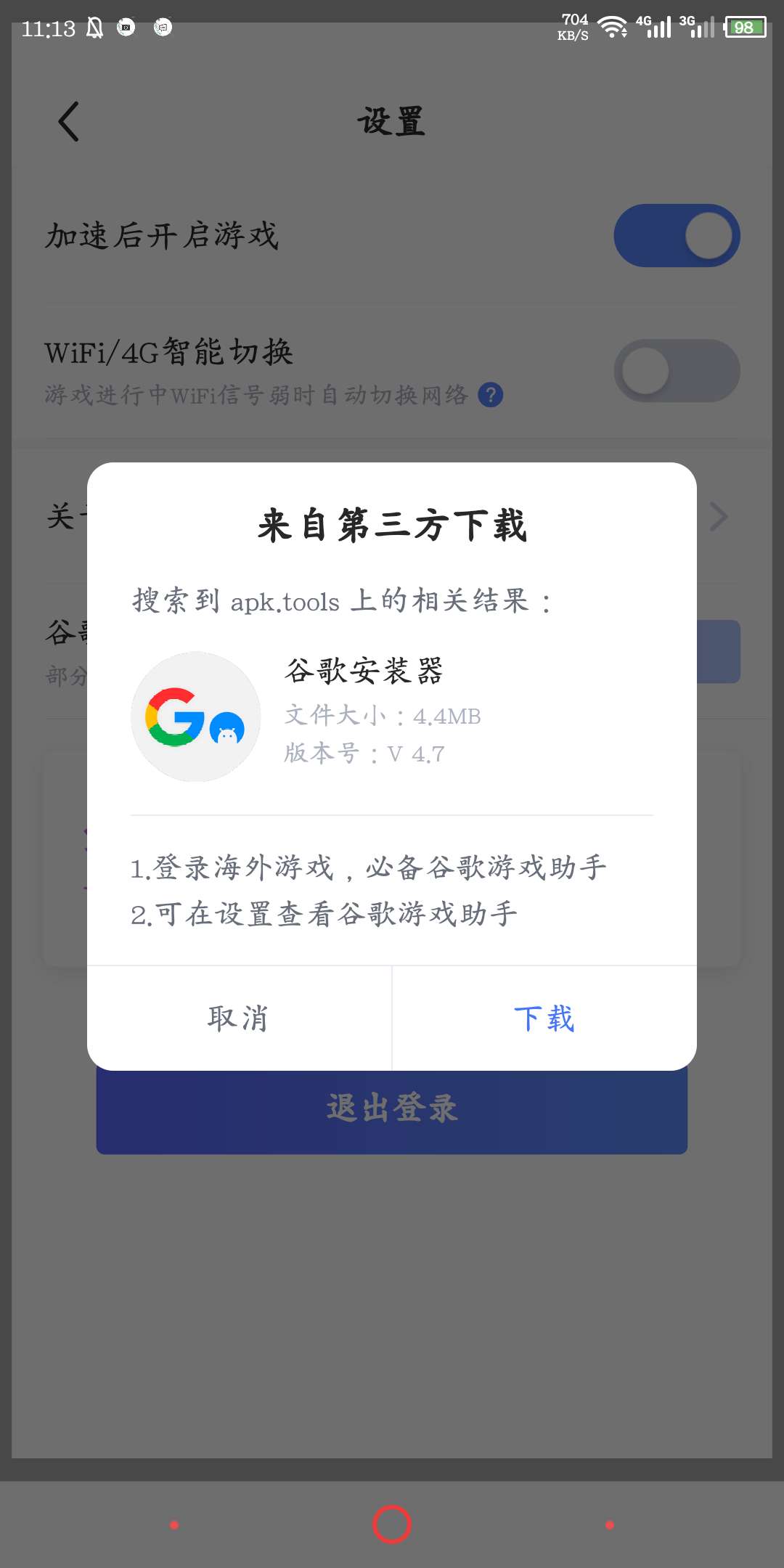Tap 下载 to download 谷歌安装器
The image size is (784, 1568).
tap(544, 1018)
